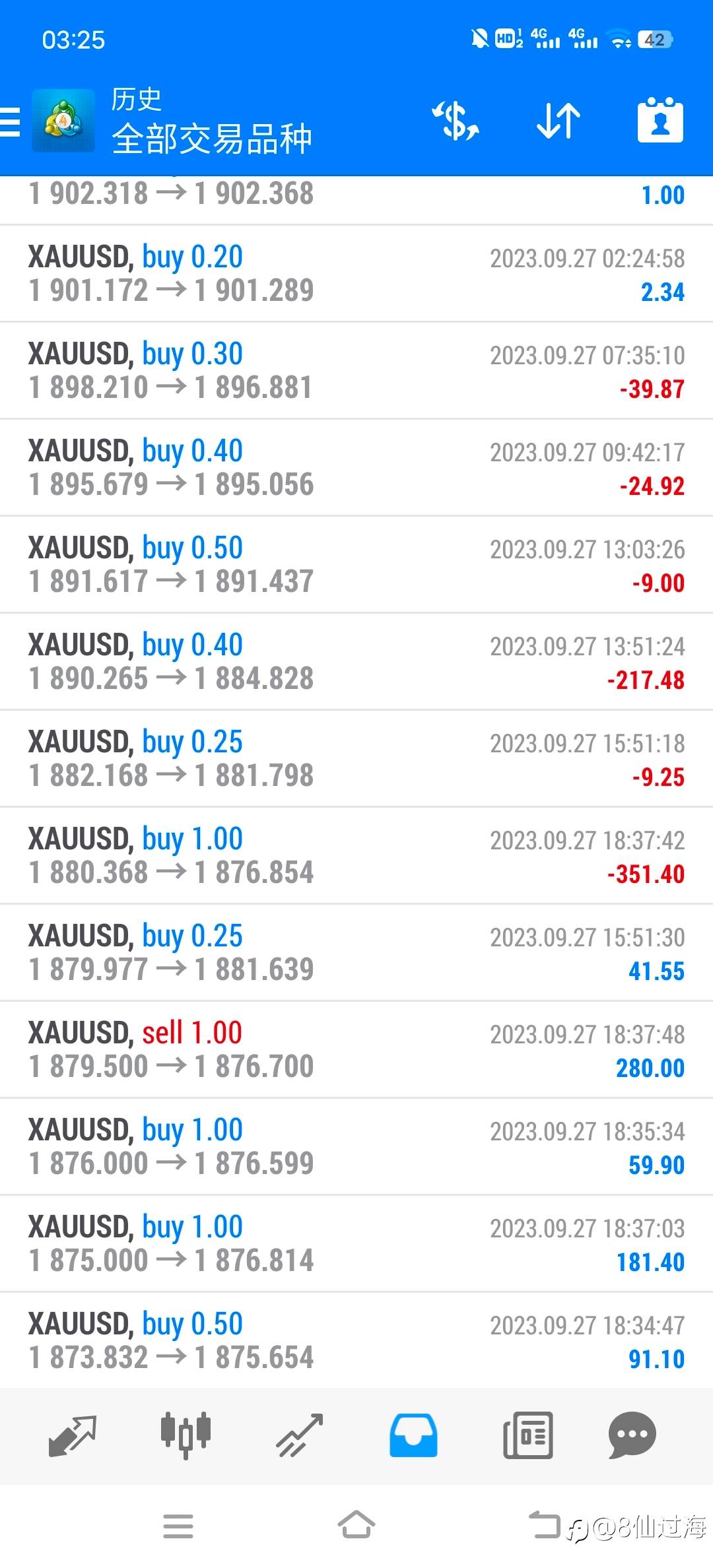Expand the buy 0.50 order with profit 91.10
The image size is (713, 1568).
coord(356,1340)
